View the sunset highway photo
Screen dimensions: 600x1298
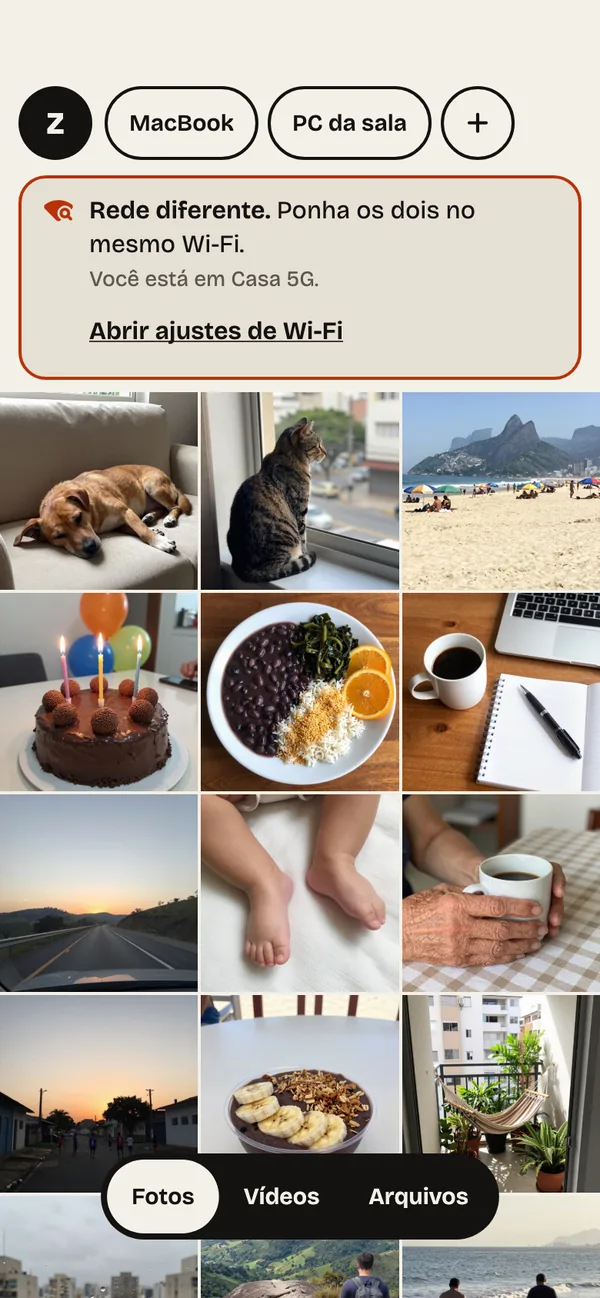tap(98, 893)
